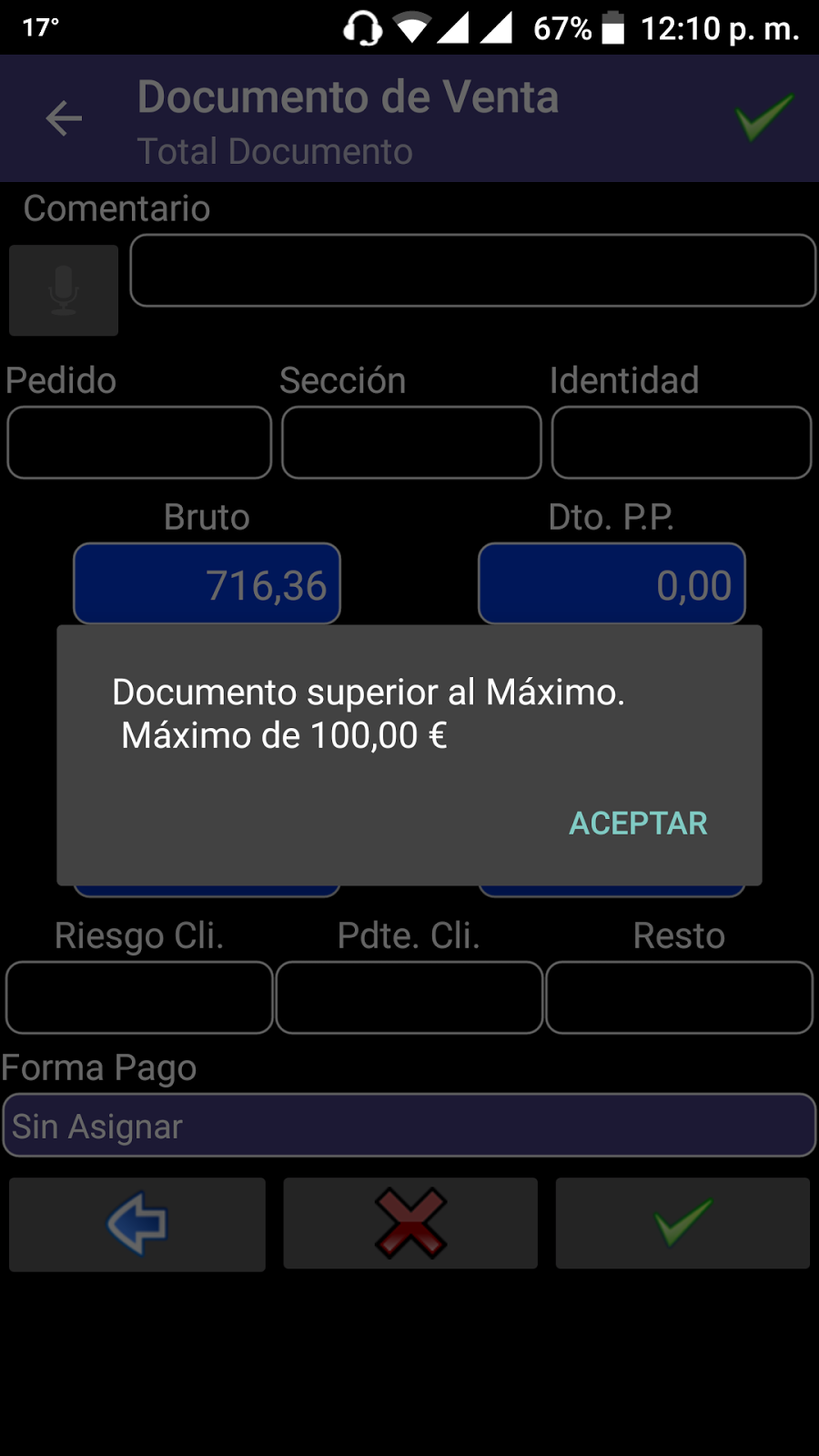This screenshot has width=819, height=1456.
Task: Tap the Bruto amount field
Action: coord(207,584)
